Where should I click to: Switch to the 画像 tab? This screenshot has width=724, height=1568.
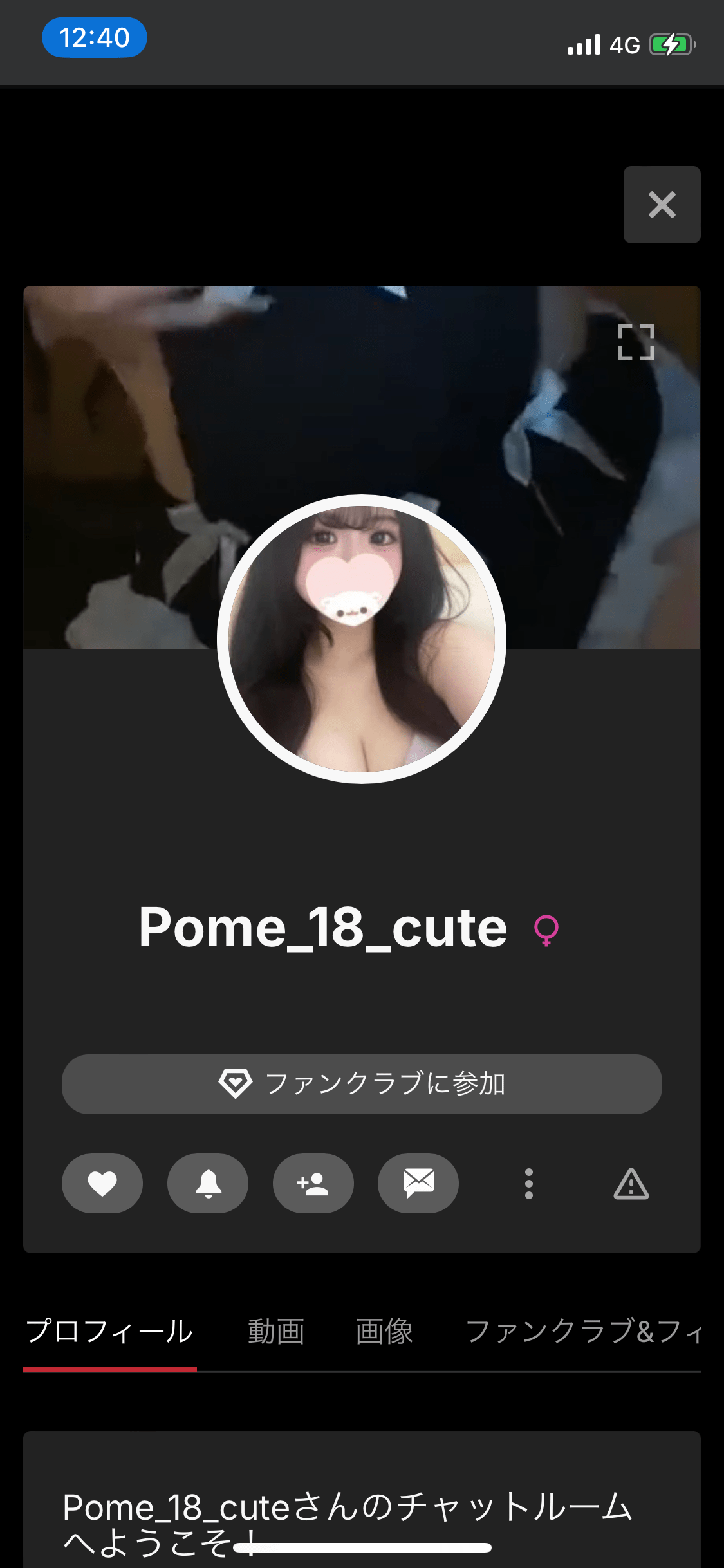click(x=384, y=1331)
